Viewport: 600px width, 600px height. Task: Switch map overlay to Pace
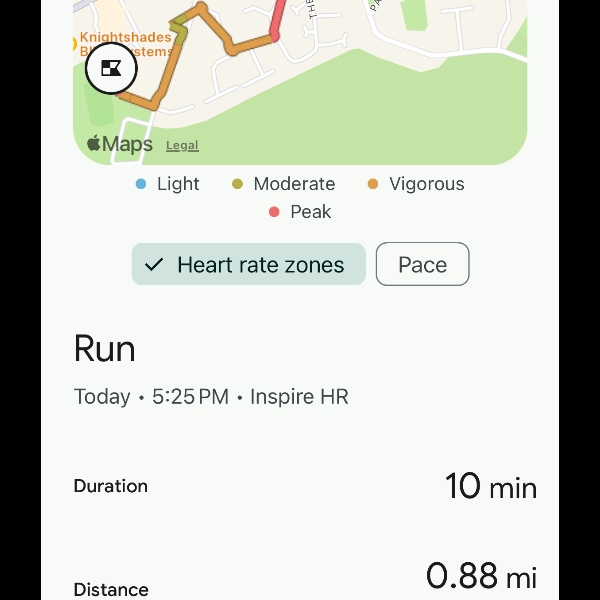422,265
